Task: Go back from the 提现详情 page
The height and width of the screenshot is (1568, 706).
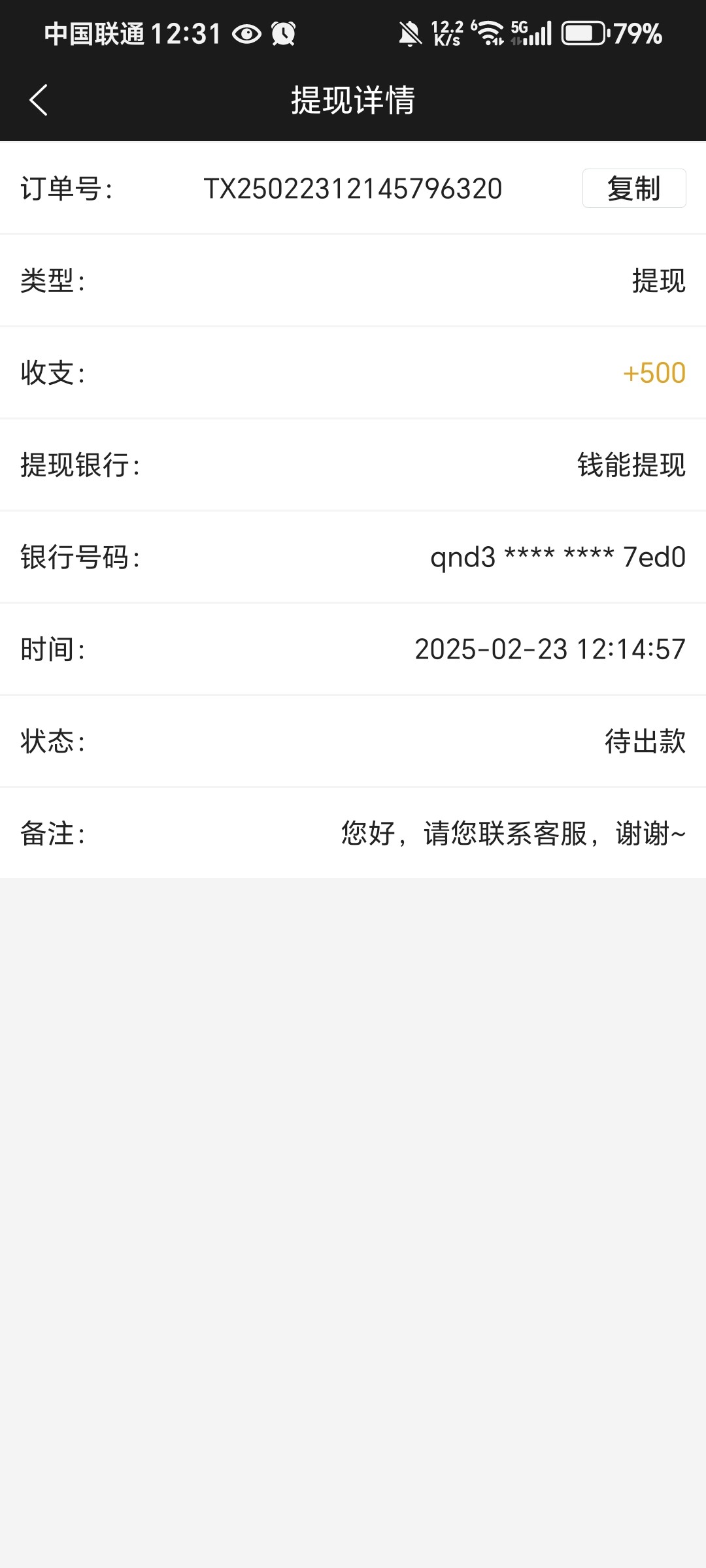Action: [x=39, y=100]
